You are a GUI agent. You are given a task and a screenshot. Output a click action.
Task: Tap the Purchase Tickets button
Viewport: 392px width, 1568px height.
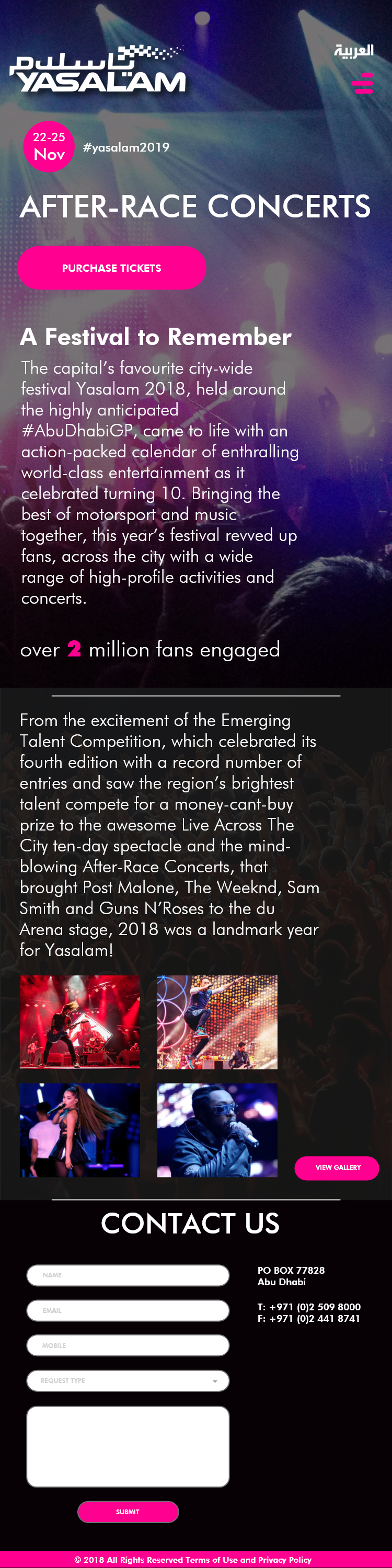click(112, 268)
